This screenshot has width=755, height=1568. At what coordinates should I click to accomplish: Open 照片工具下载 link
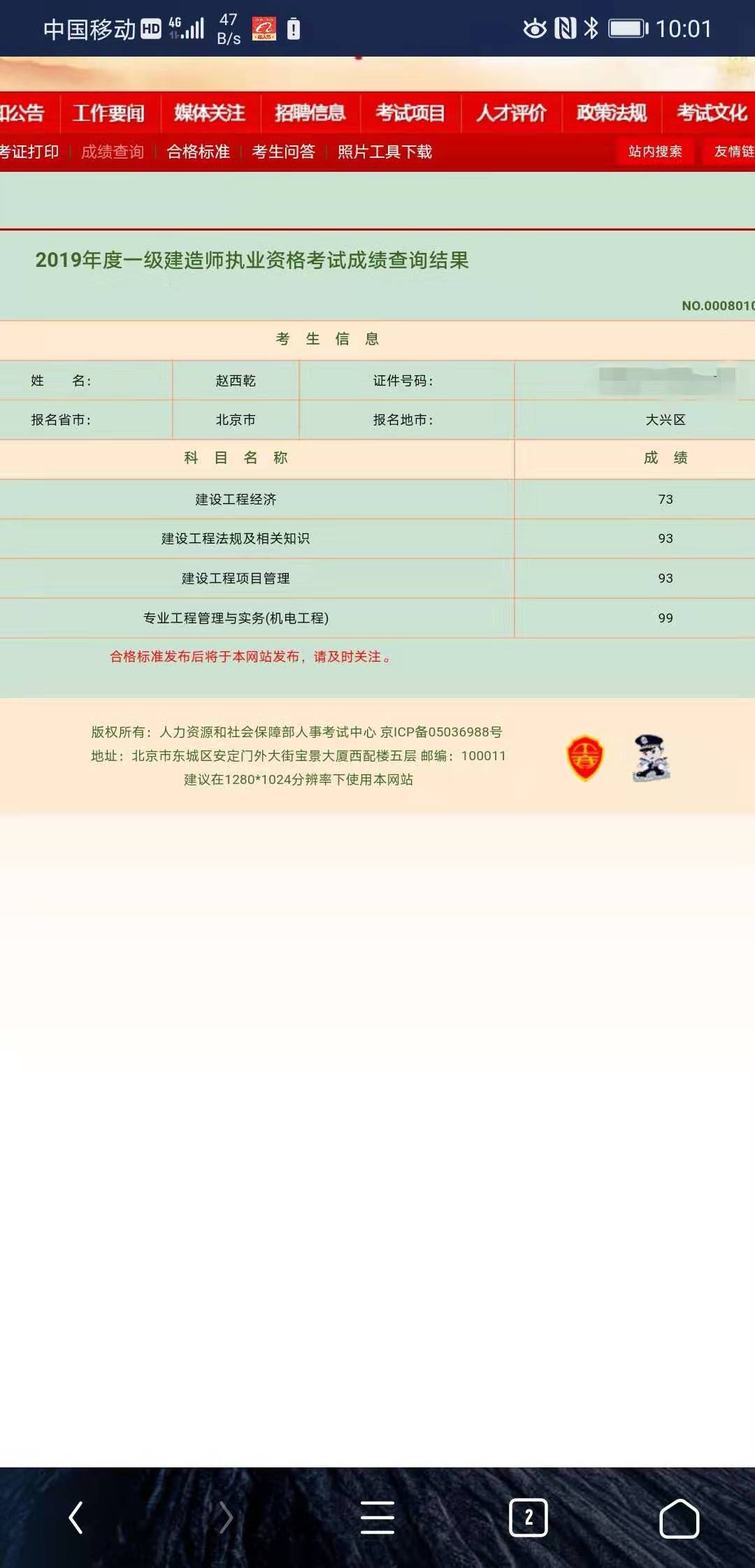384,152
